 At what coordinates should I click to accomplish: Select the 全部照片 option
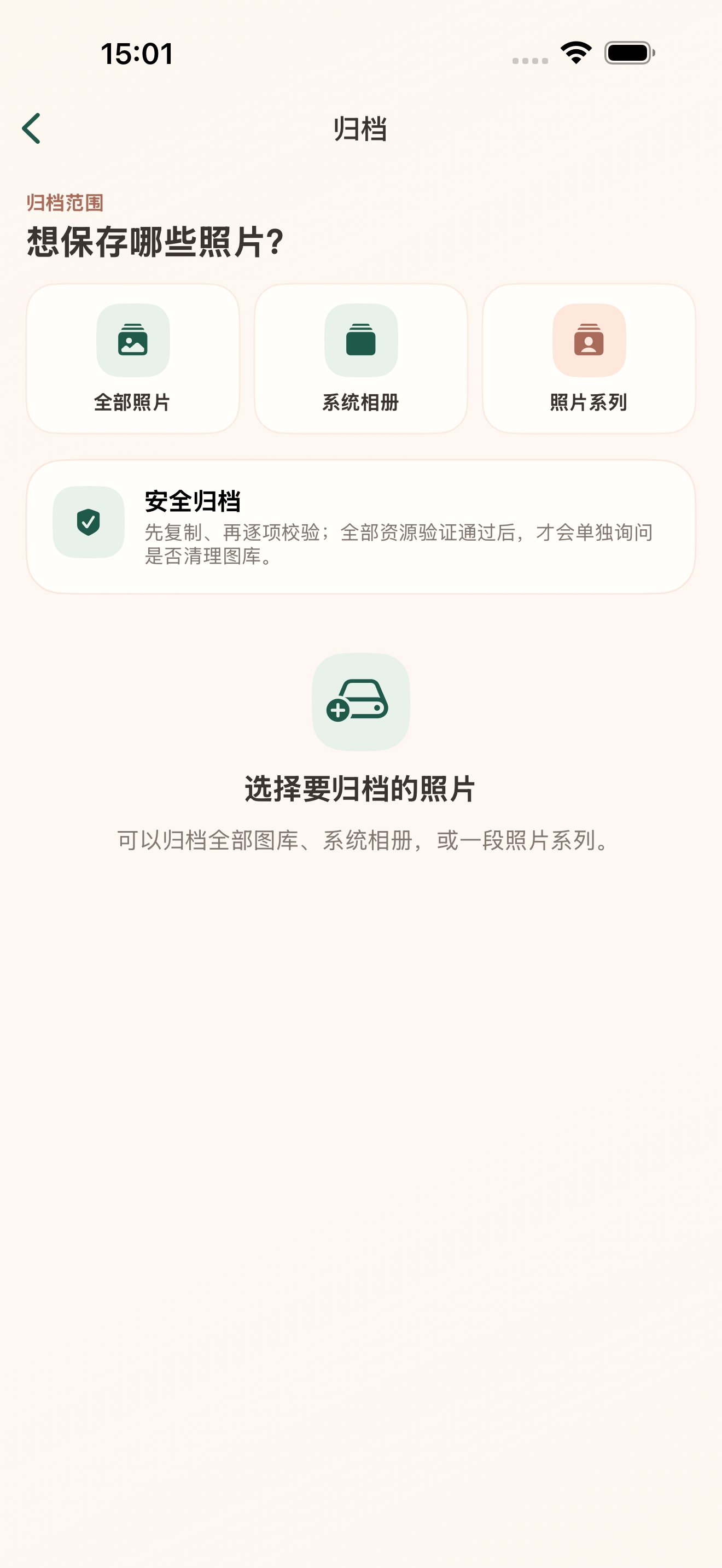click(133, 359)
